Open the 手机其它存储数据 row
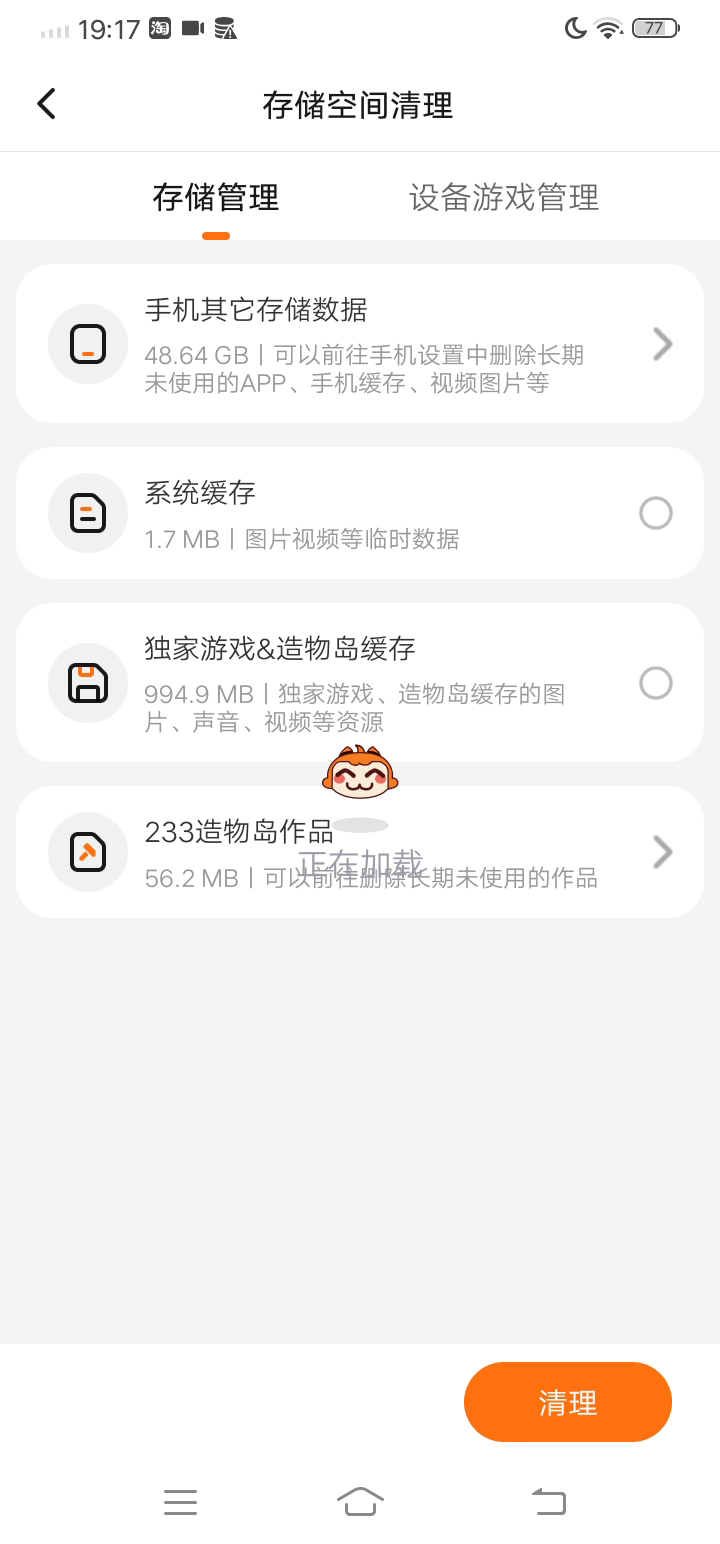 (x=360, y=343)
